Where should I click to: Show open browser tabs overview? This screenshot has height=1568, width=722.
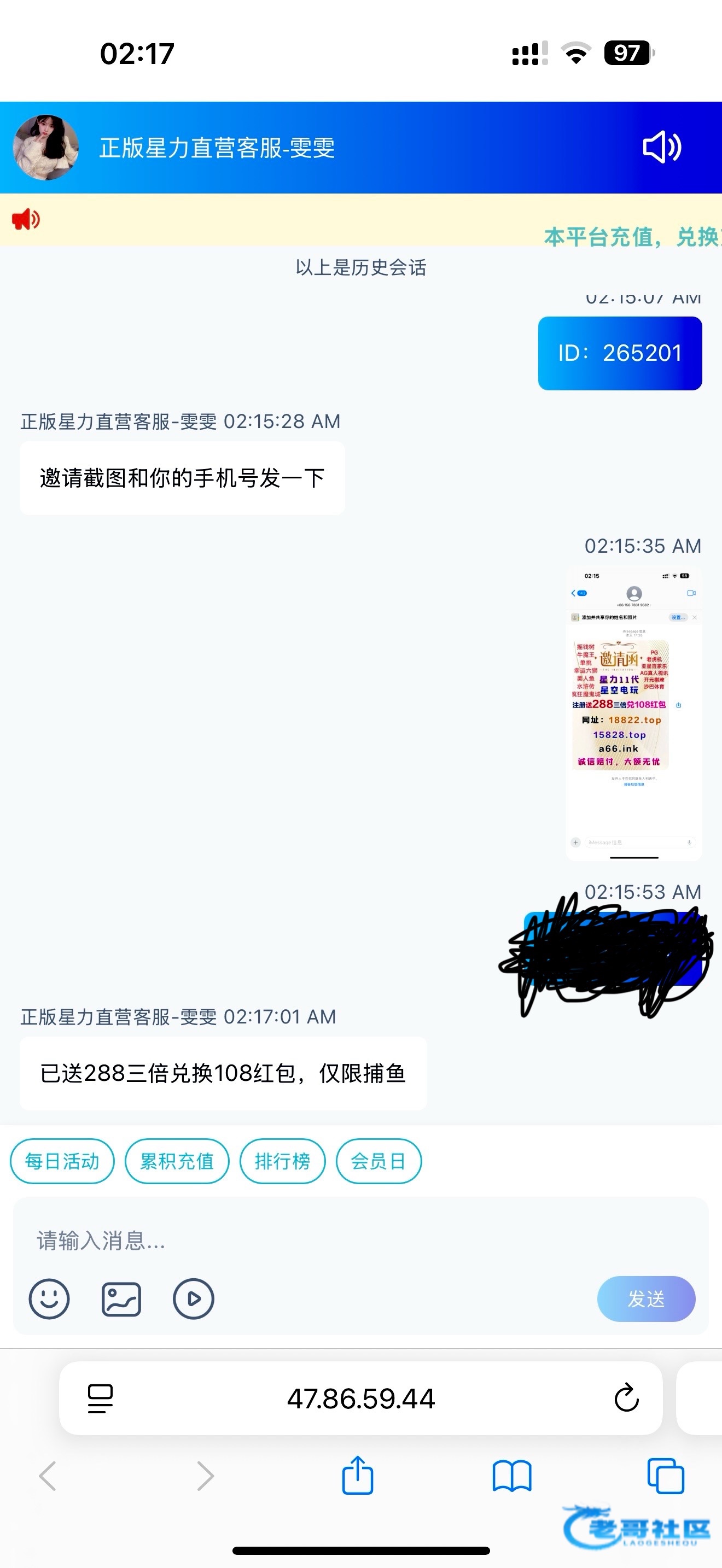pos(665,1476)
